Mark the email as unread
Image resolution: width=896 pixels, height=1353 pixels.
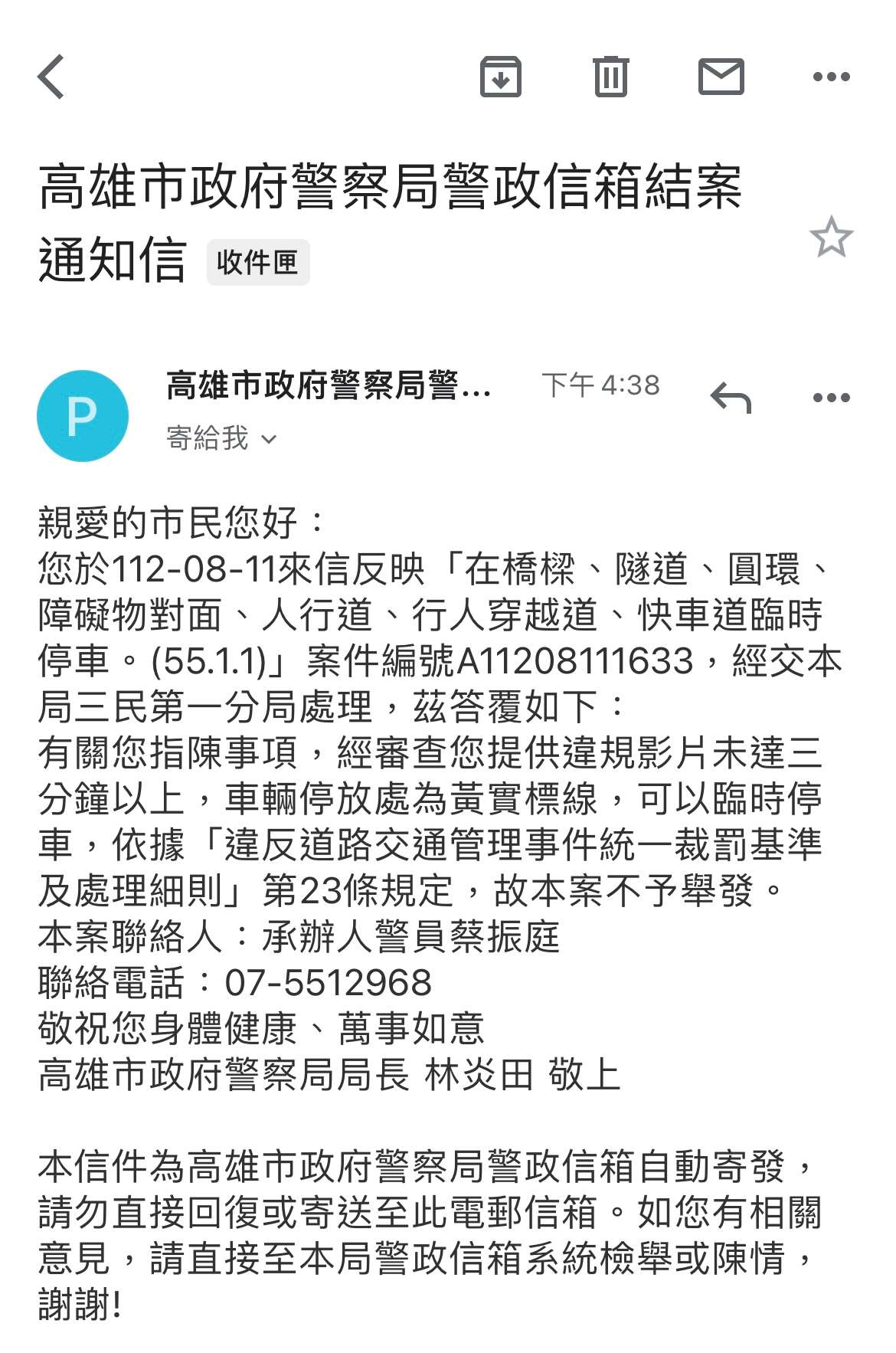[721, 77]
